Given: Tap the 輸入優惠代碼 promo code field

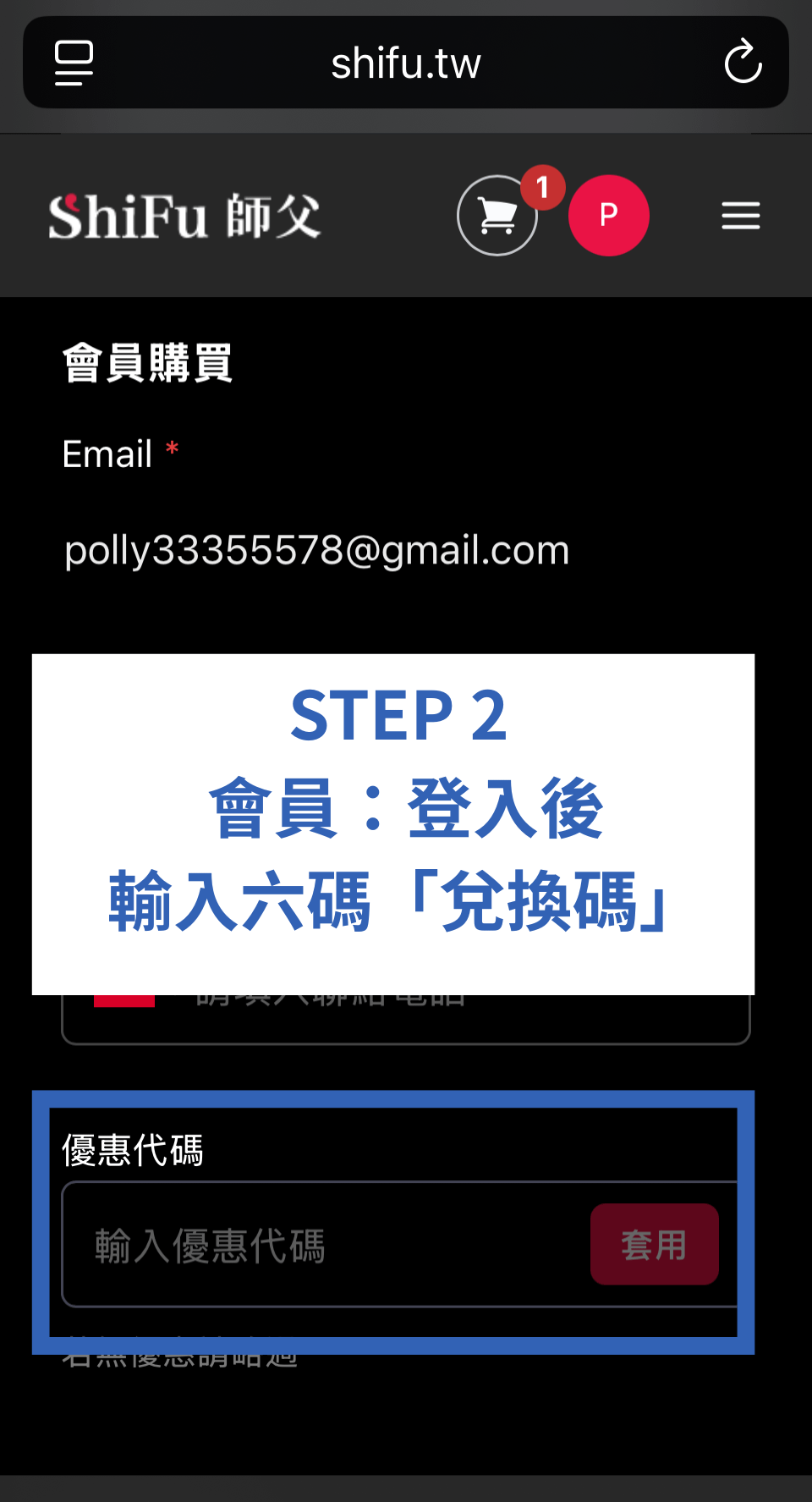Looking at the screenshot, I should click(326, 1245).
